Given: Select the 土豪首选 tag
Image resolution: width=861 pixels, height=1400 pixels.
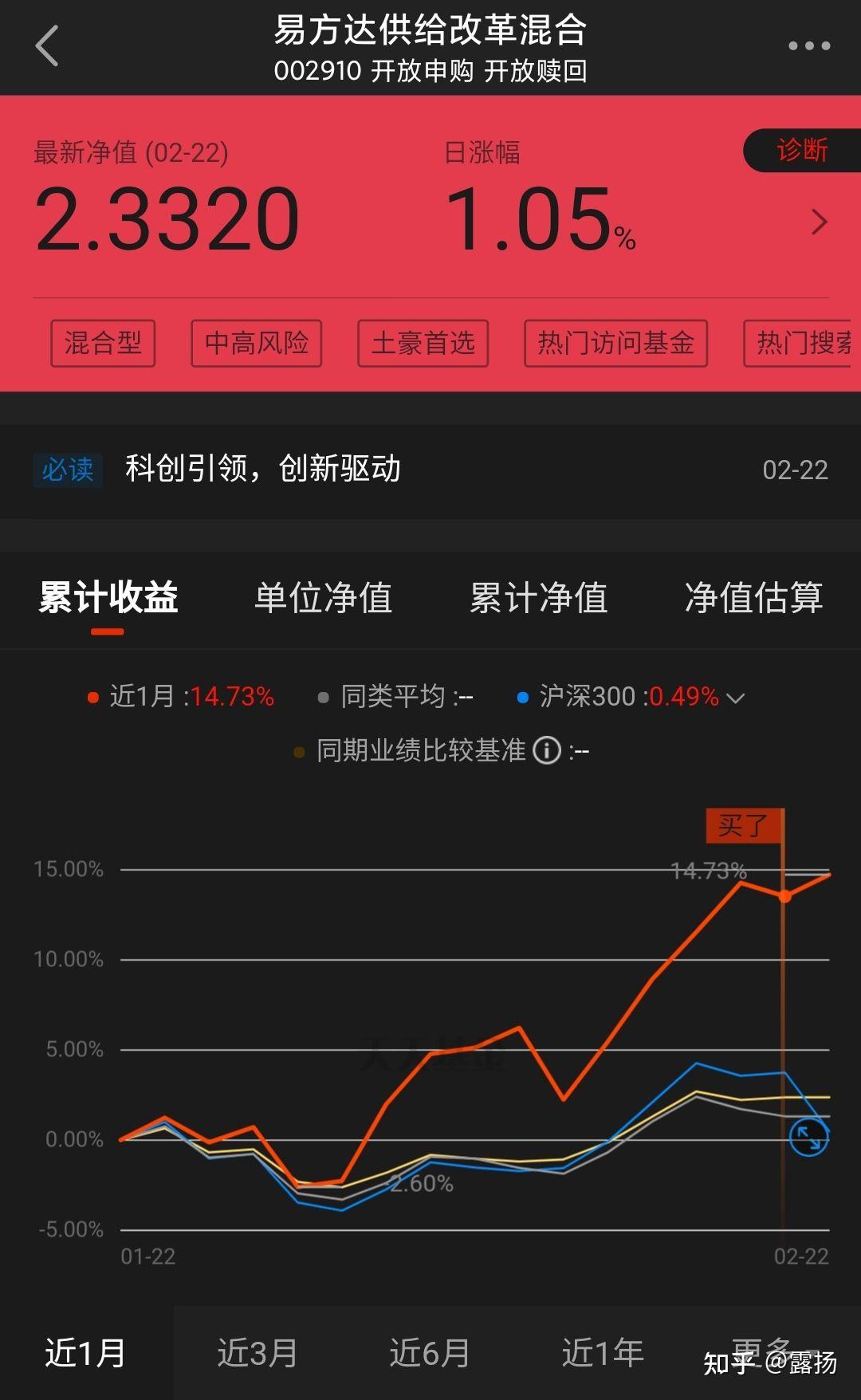Looking at the screenshot, I should pos(423,344).
